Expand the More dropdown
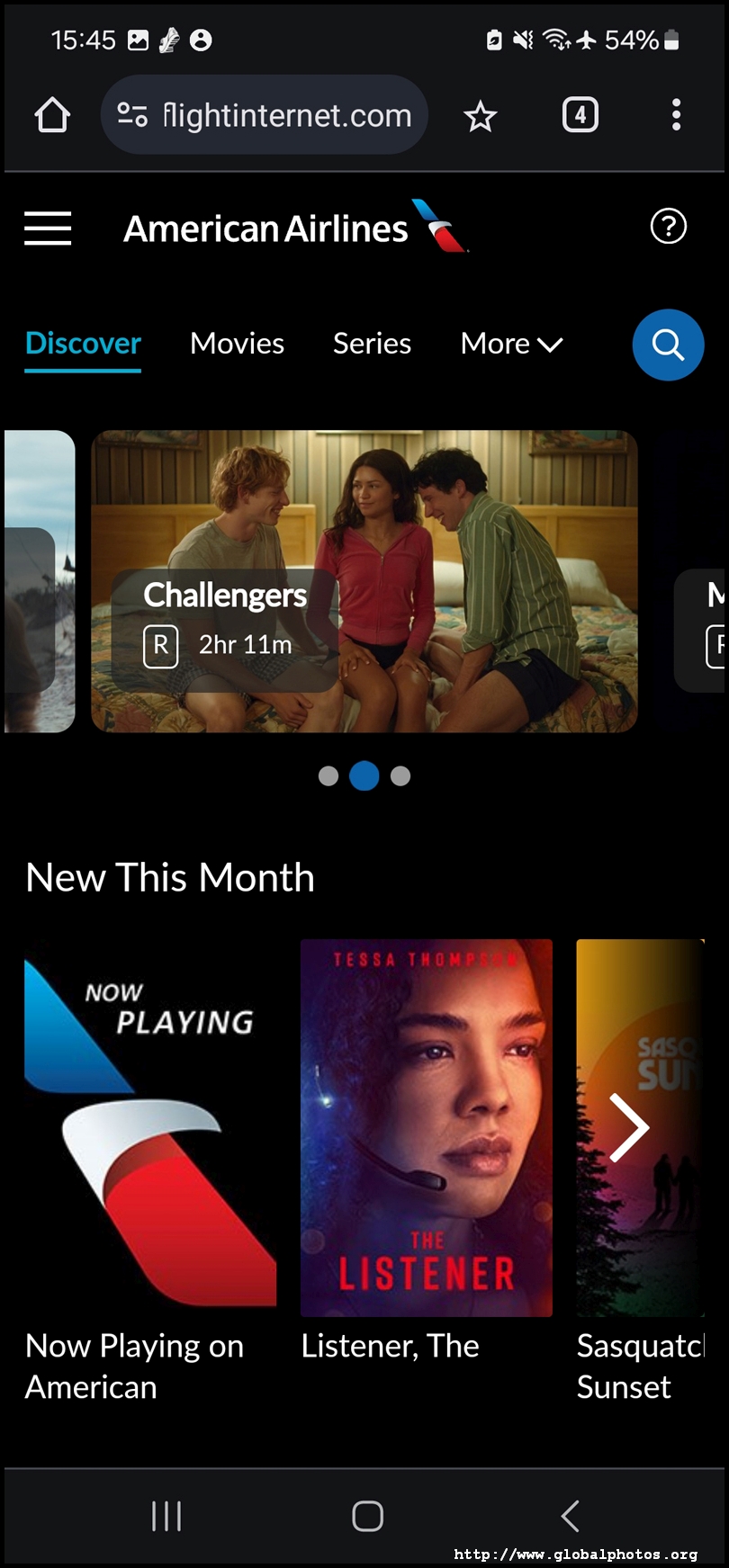The height and width of the screenshot is (1568, 729). click(x=511, y=344)
